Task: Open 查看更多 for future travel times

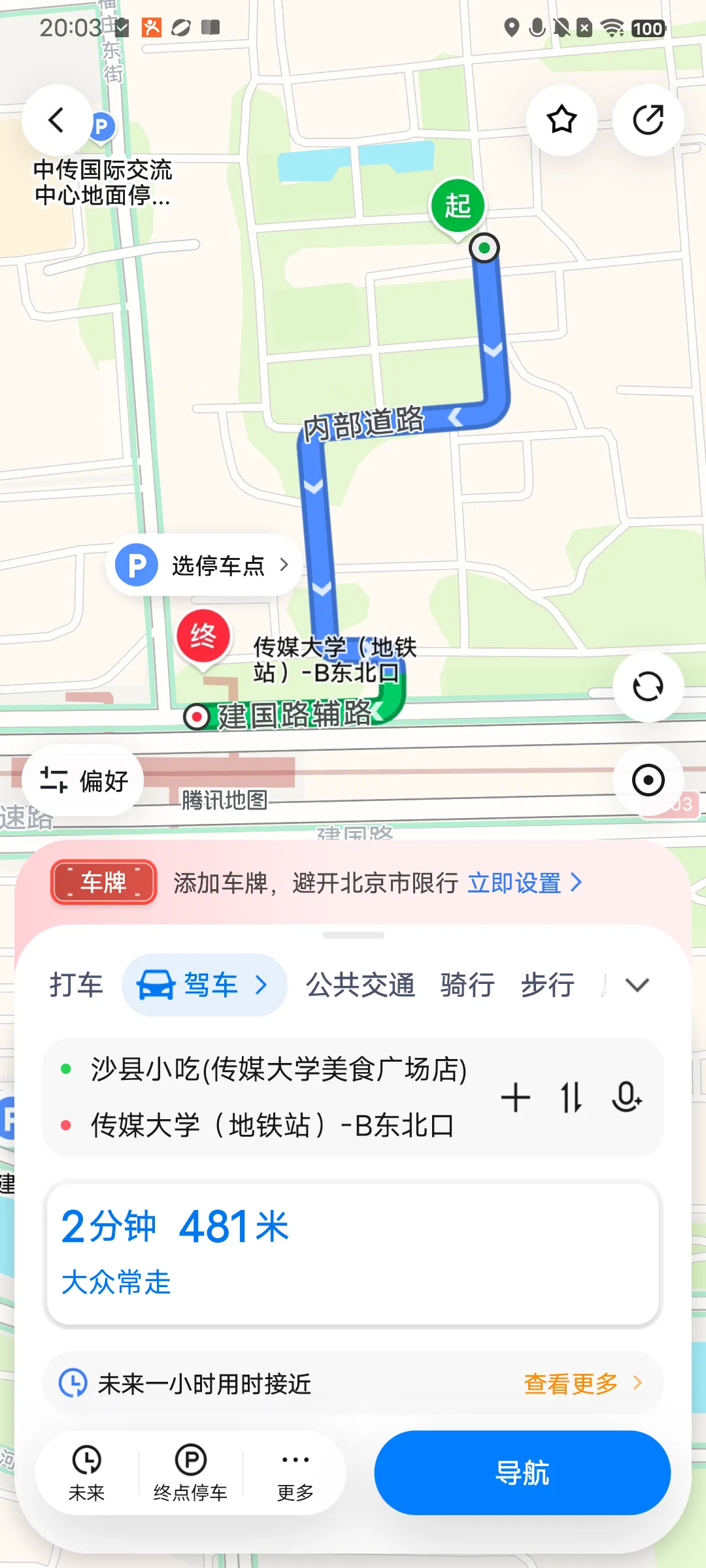Action: coord(583,1383)
